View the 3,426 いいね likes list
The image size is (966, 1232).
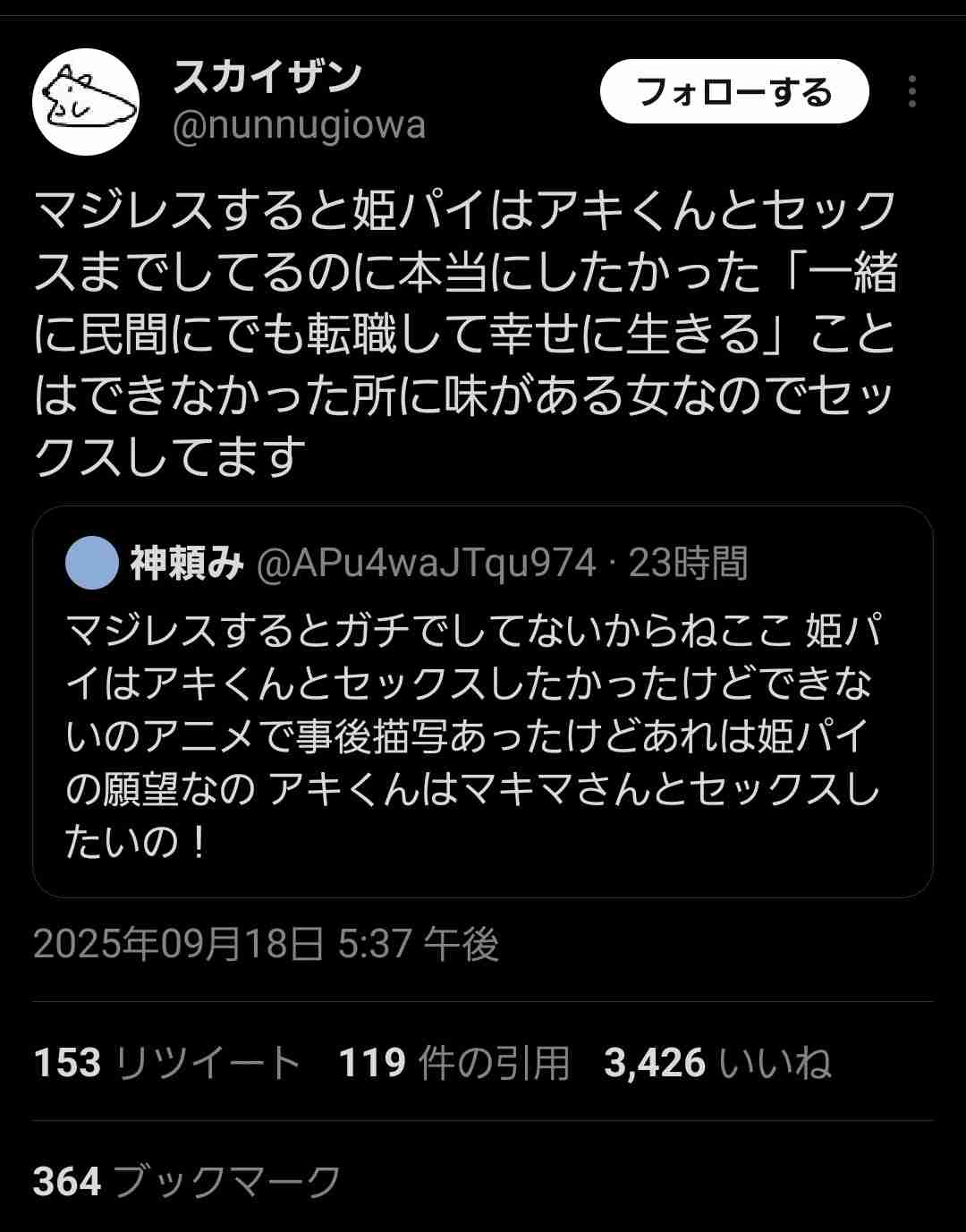(x=717, y=1063)
